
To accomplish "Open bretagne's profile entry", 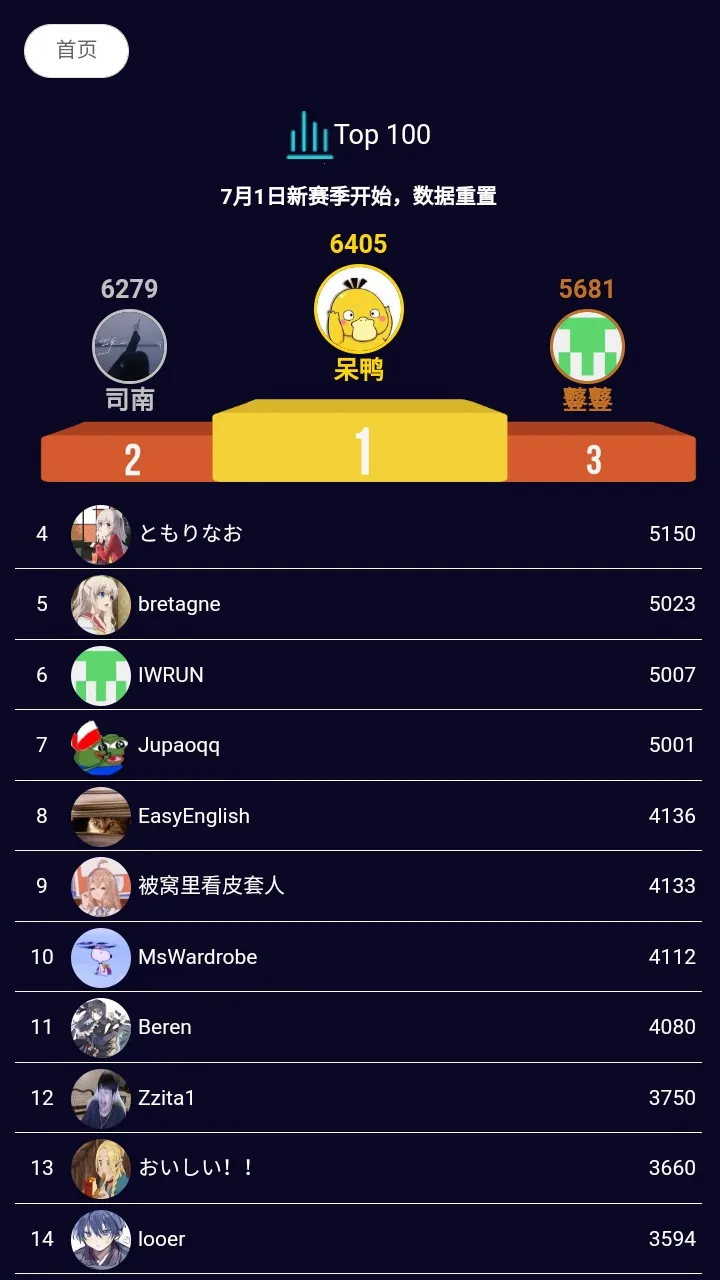I will point(360,604).
